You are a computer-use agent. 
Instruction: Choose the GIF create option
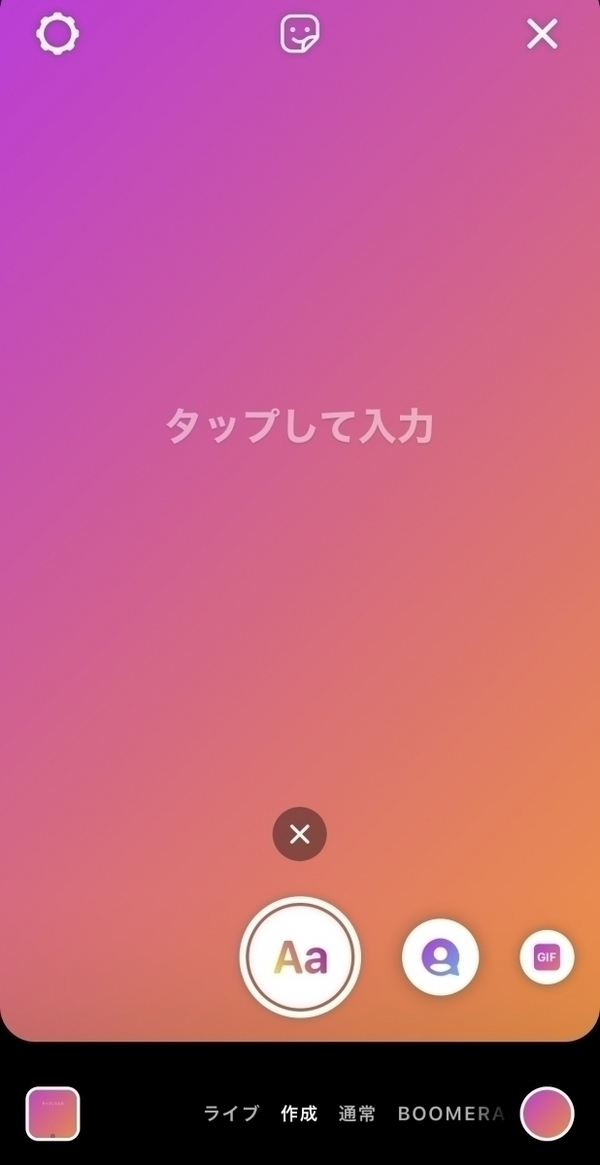(546, 958)
